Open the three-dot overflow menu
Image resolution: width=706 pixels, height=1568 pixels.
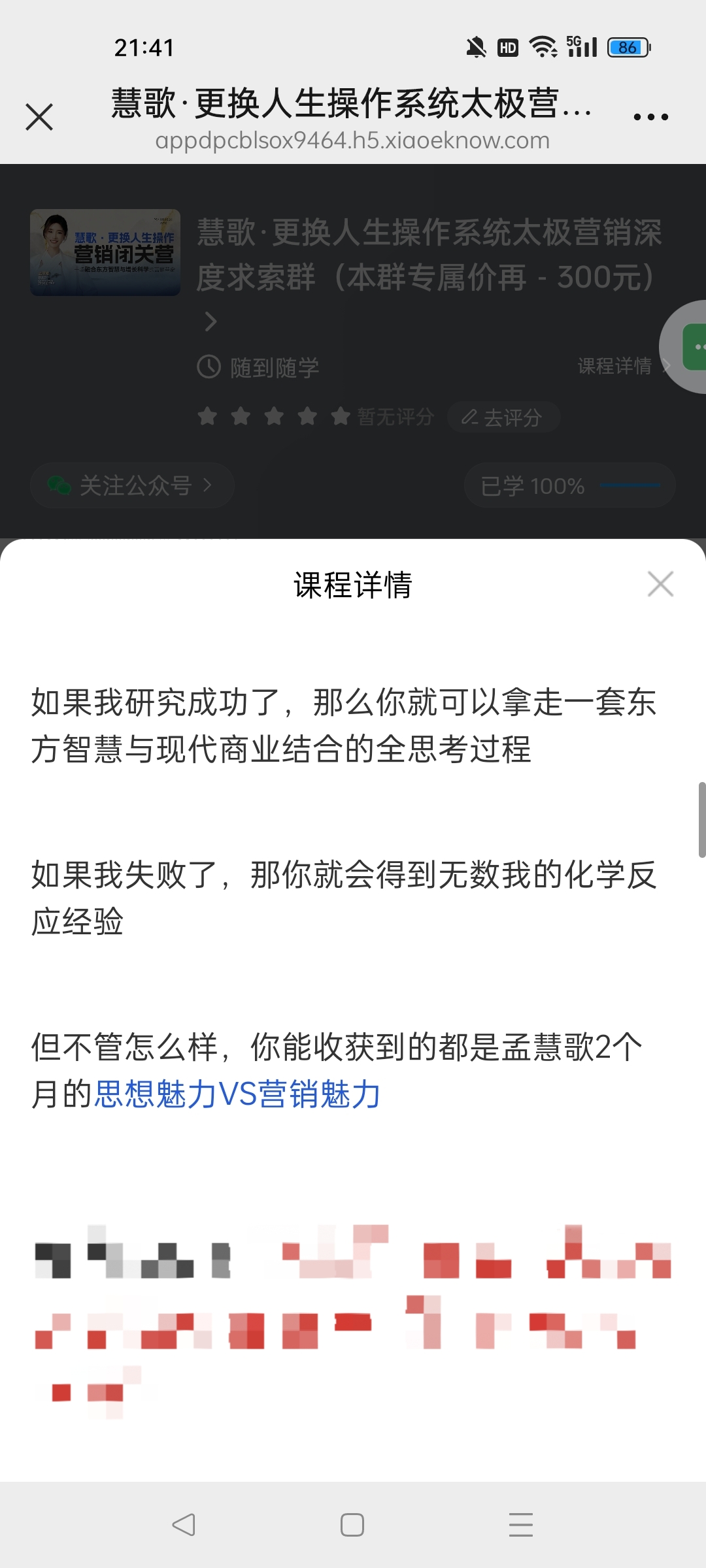pos(650,118)
